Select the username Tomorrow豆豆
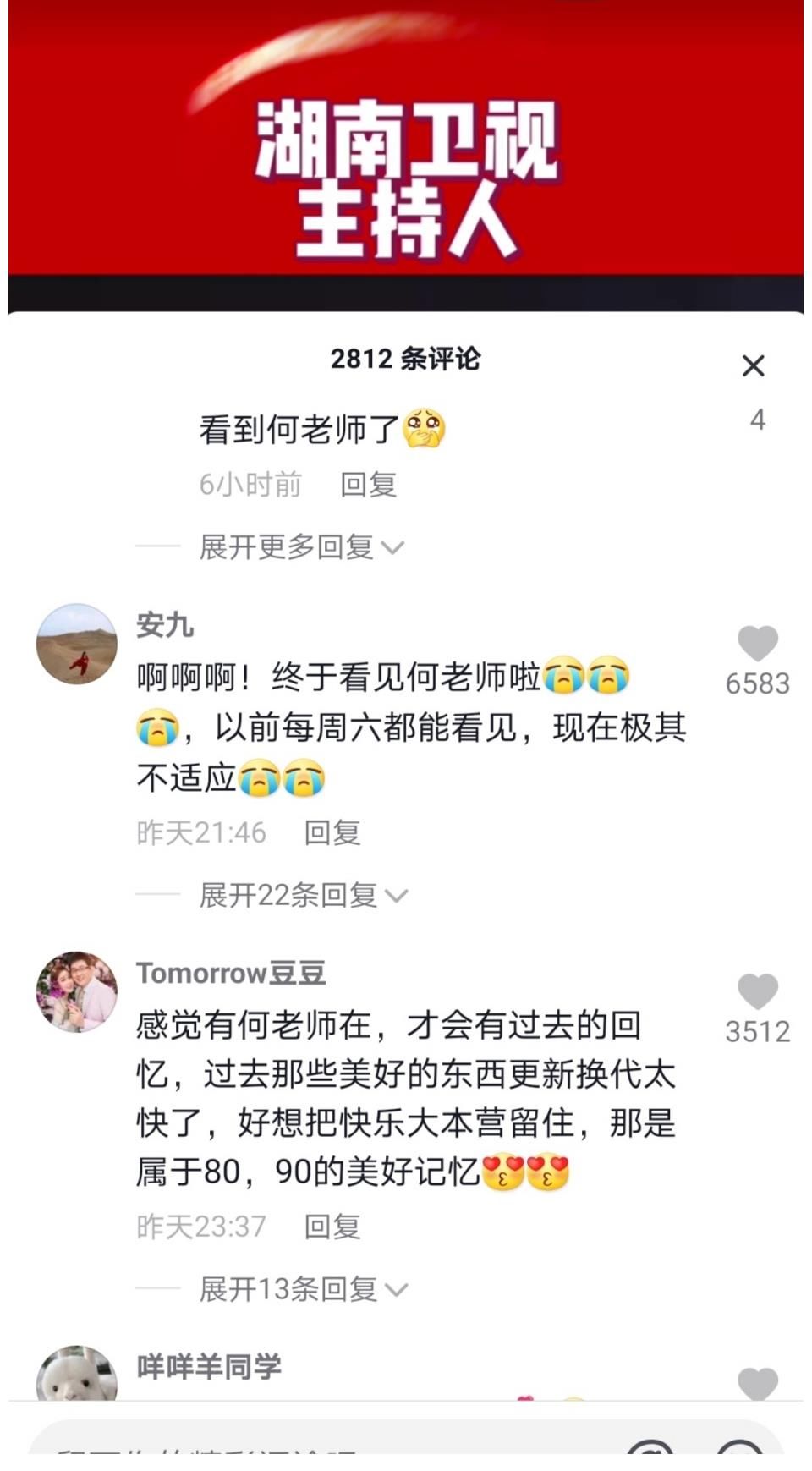Screen dimensions: 812x1471 (x=234, y=974)
